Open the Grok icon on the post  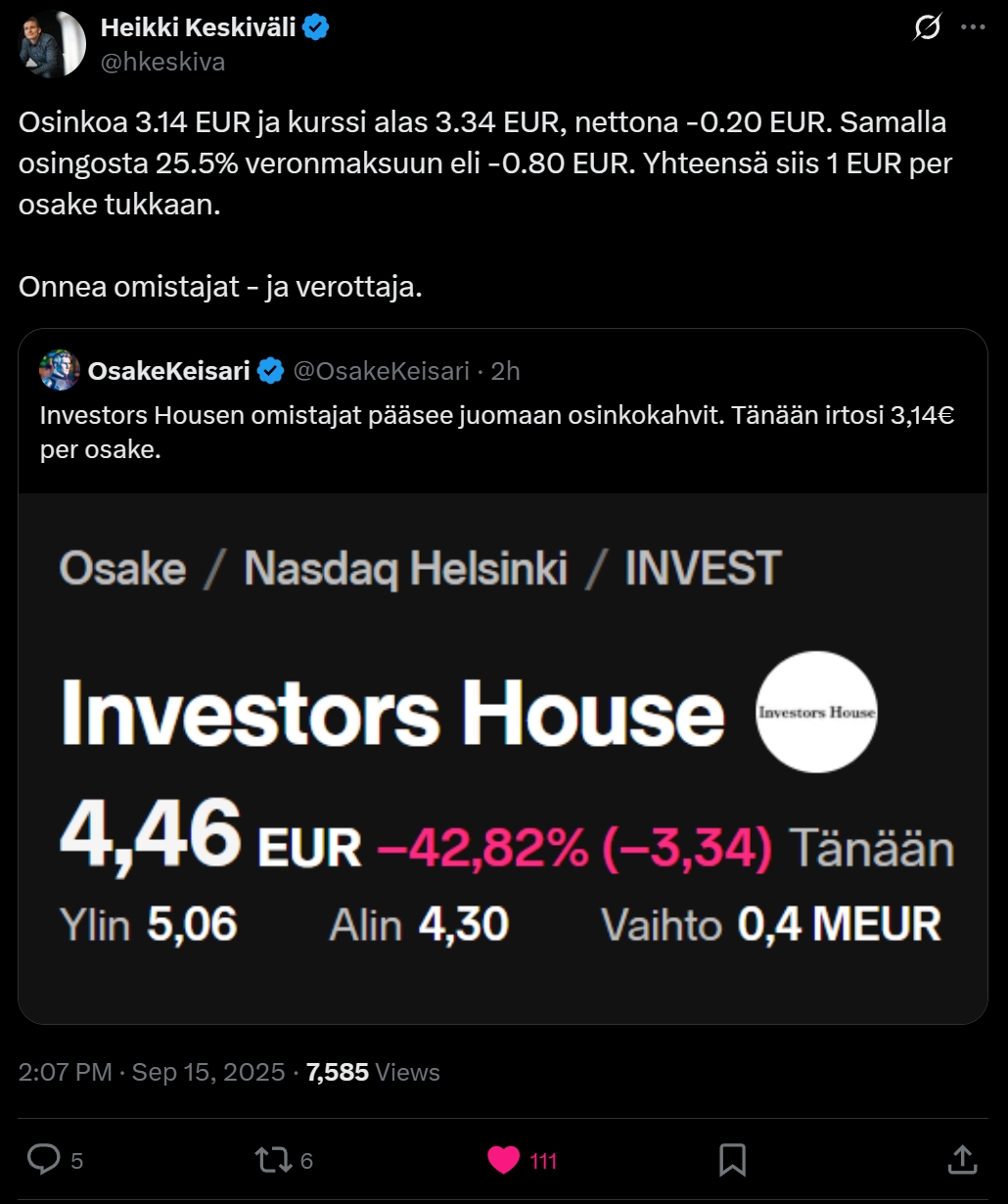(926, 28)
